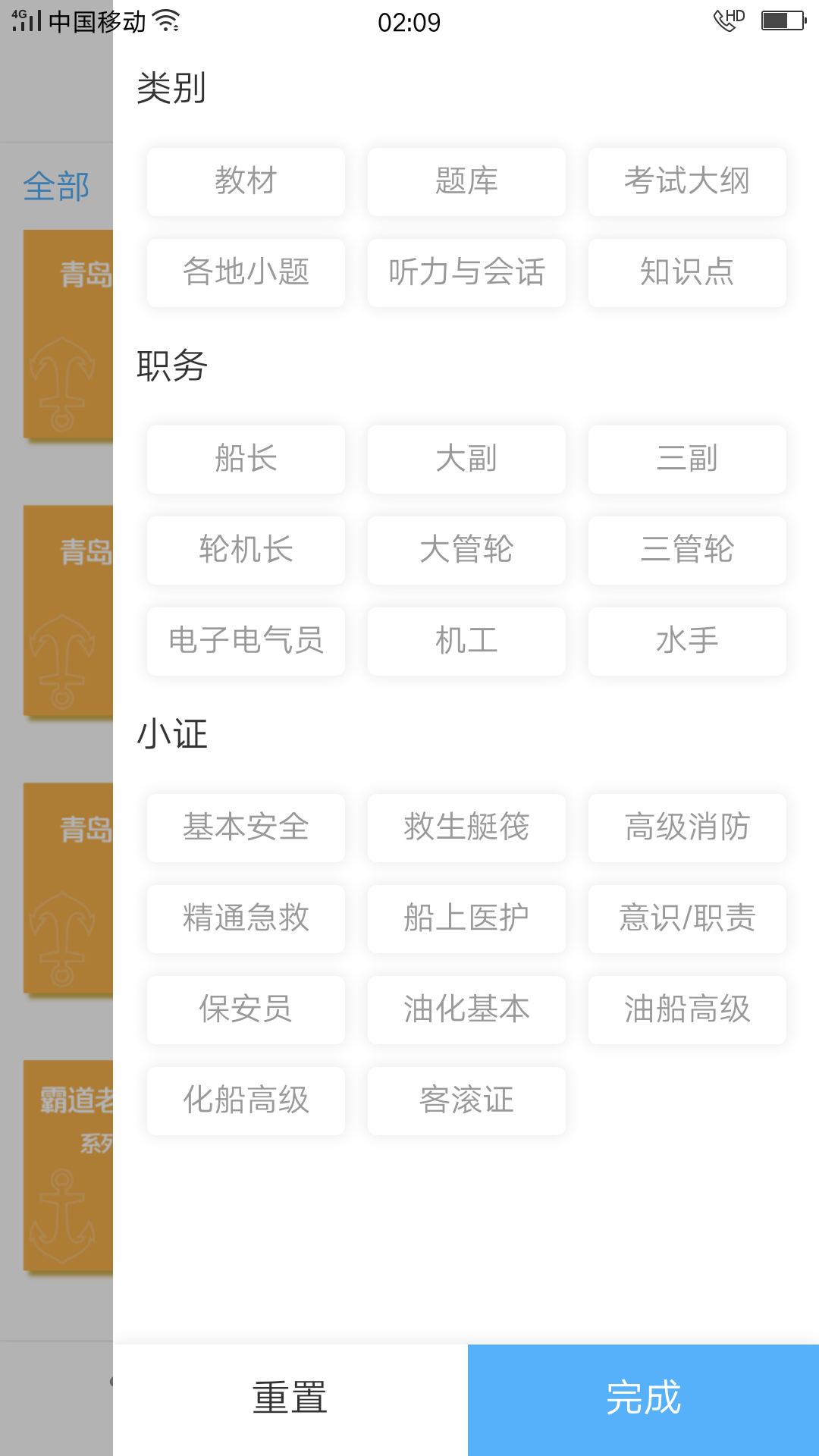Enable the 知识点 filter chip
Viewport: 819px width, 1456px height.
pos(686,273)
